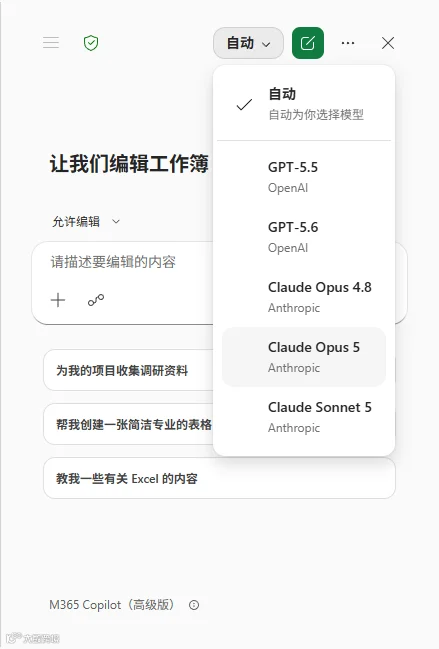
Task: Expand the 允许编辑 dropdown
Action: [86, 221]
